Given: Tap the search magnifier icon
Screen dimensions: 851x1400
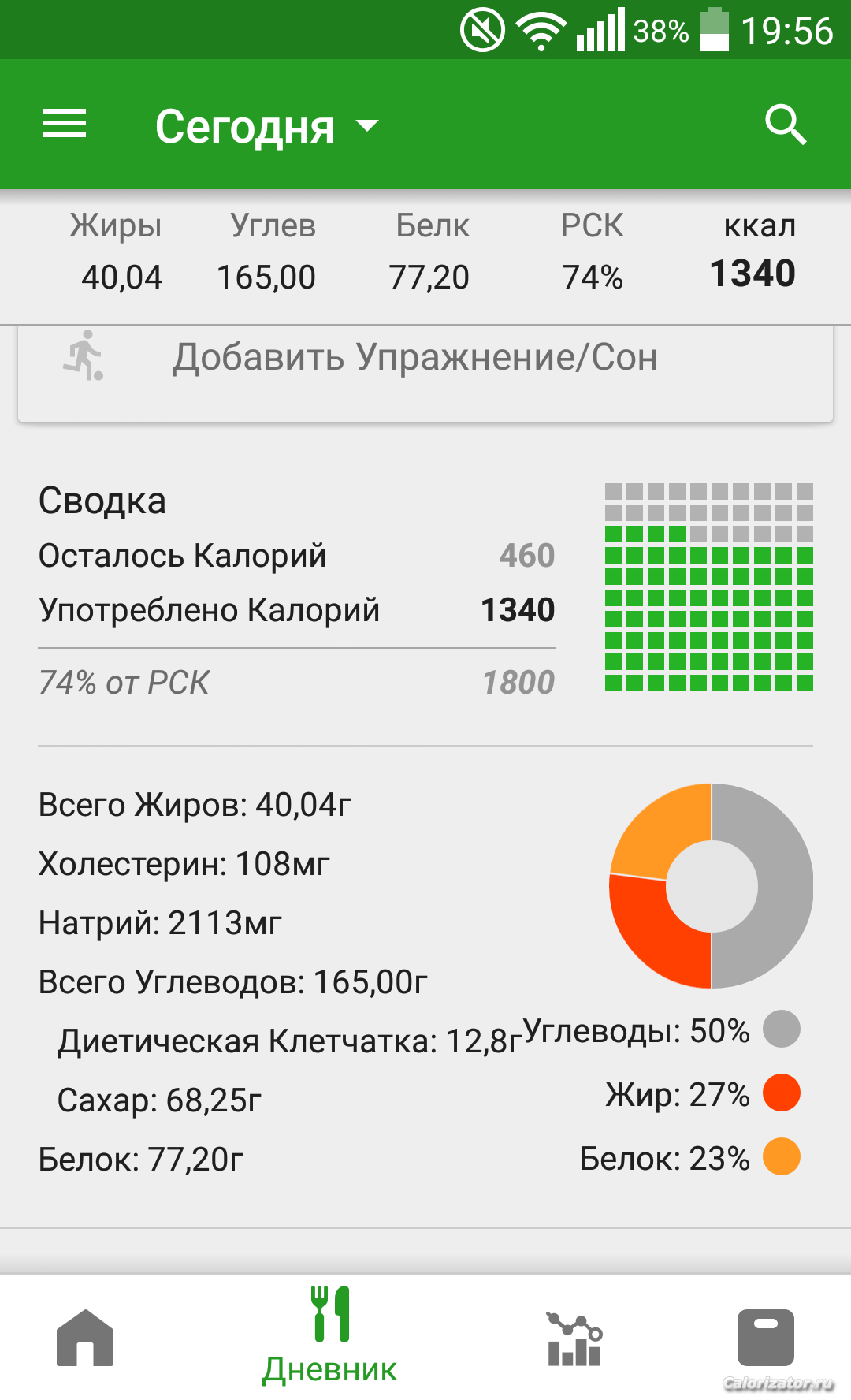Looking at the screenshot, I should point(786,125).
